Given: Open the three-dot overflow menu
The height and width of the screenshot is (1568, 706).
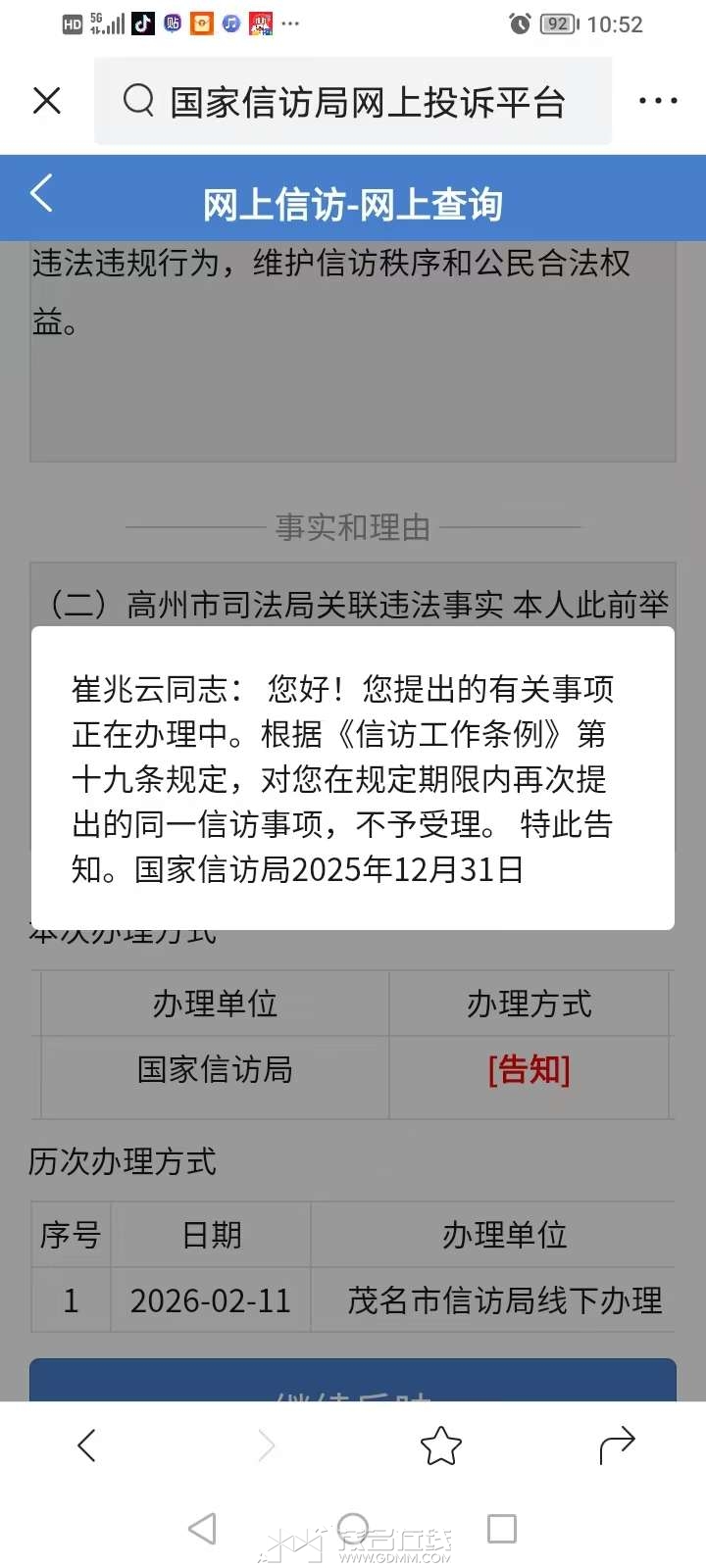Looking at the screenshot, I should coord(657,101).
